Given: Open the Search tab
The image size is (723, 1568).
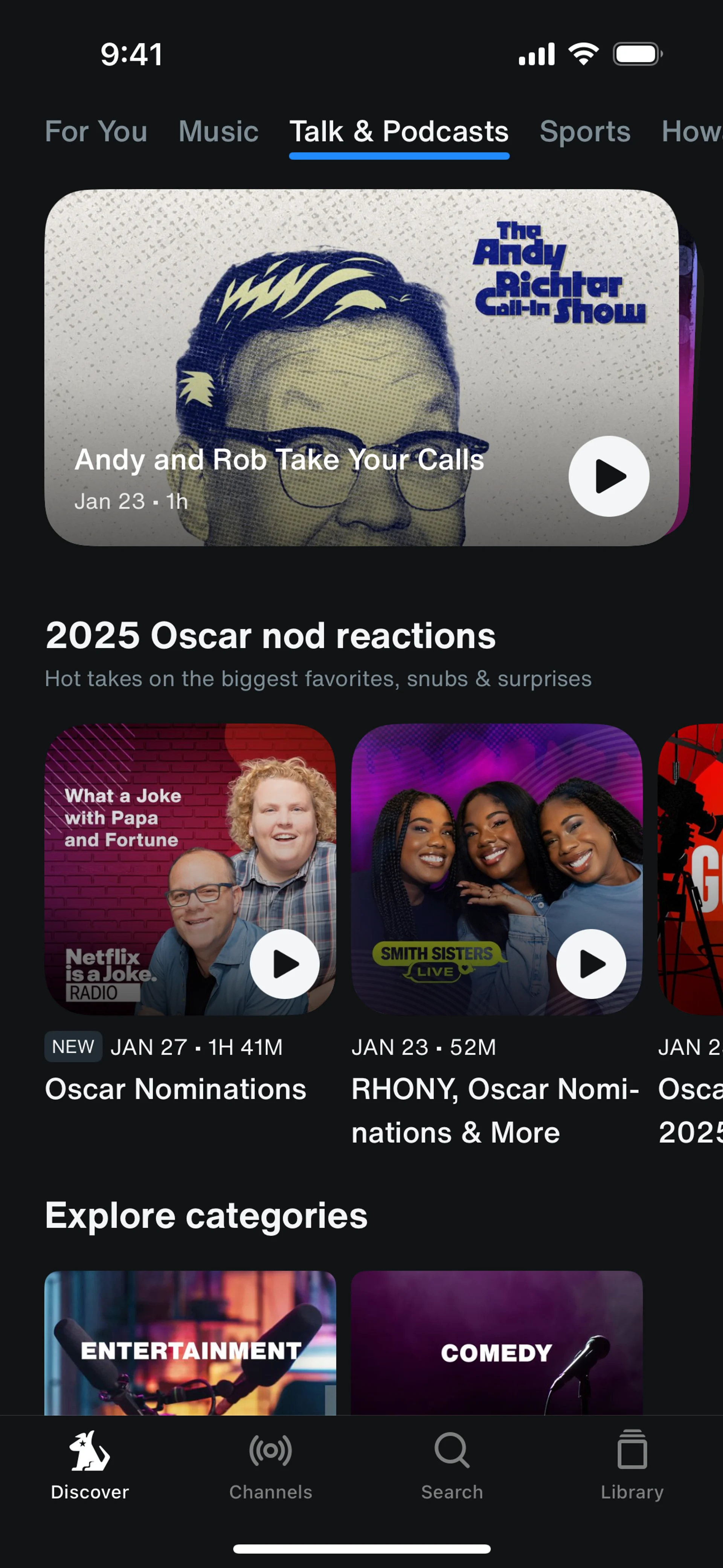Looking at the screenshot, I should pos(451,1466).
